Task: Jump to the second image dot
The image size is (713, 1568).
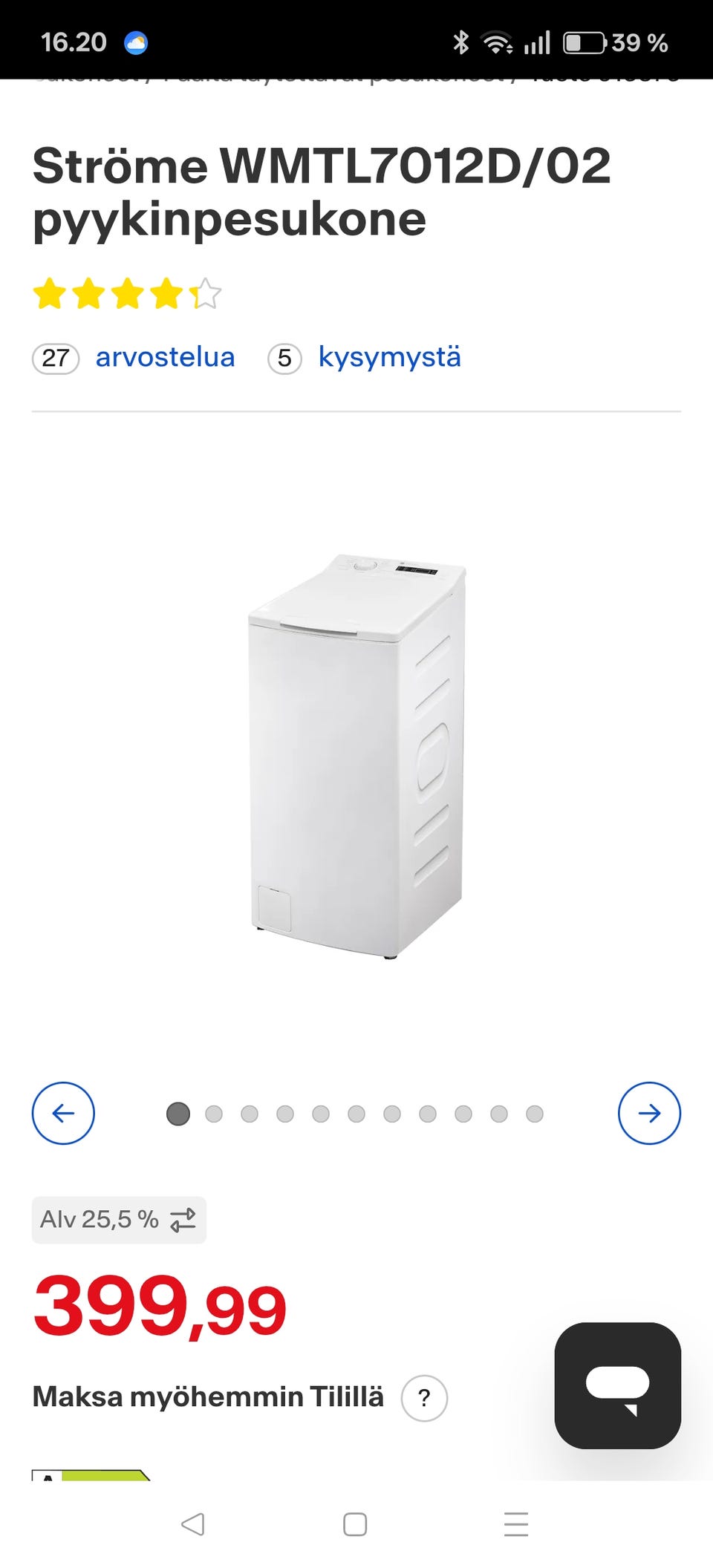Action: pos(214,1114)
